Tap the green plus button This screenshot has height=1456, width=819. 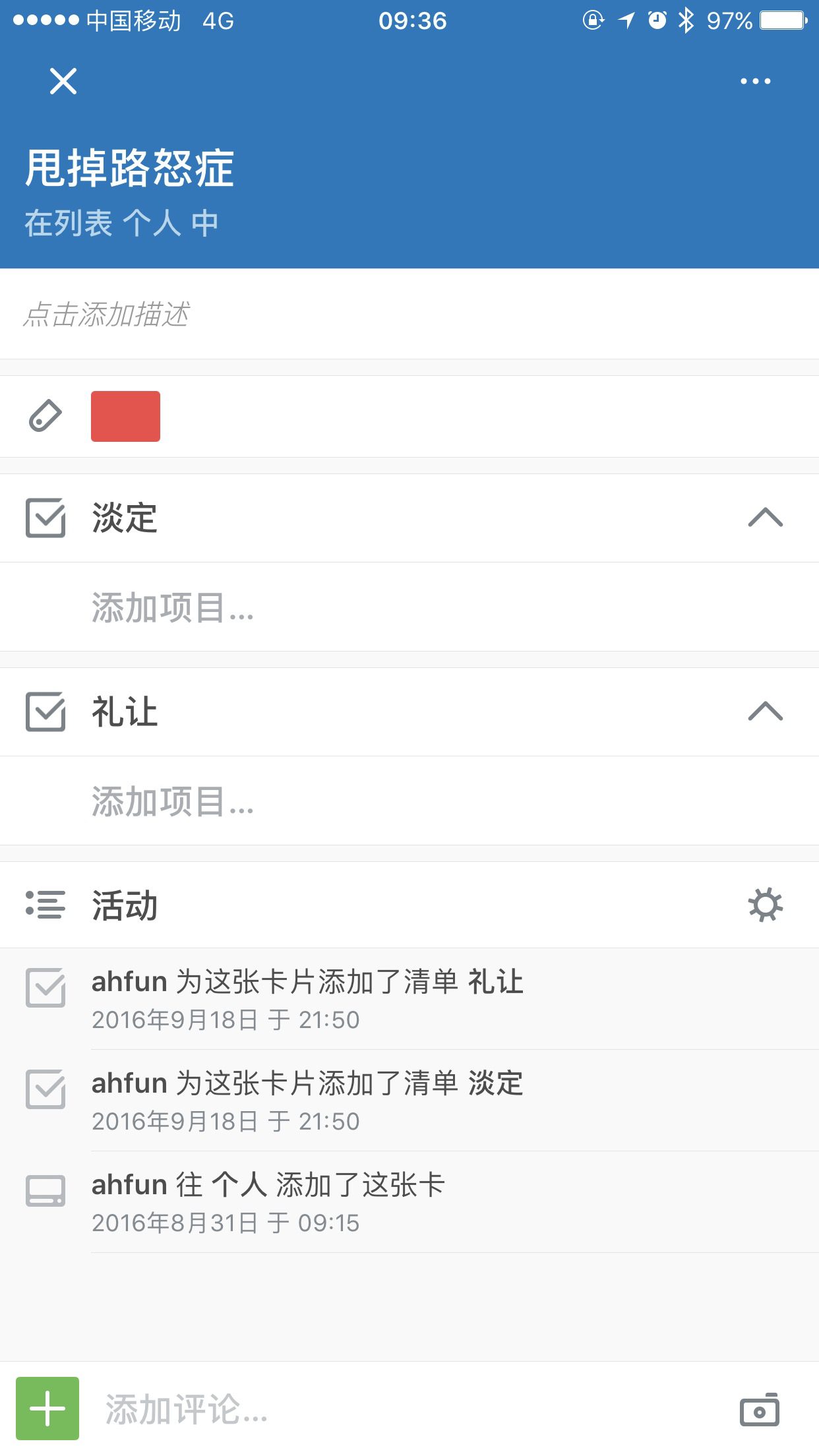[x=47, y=1409]
